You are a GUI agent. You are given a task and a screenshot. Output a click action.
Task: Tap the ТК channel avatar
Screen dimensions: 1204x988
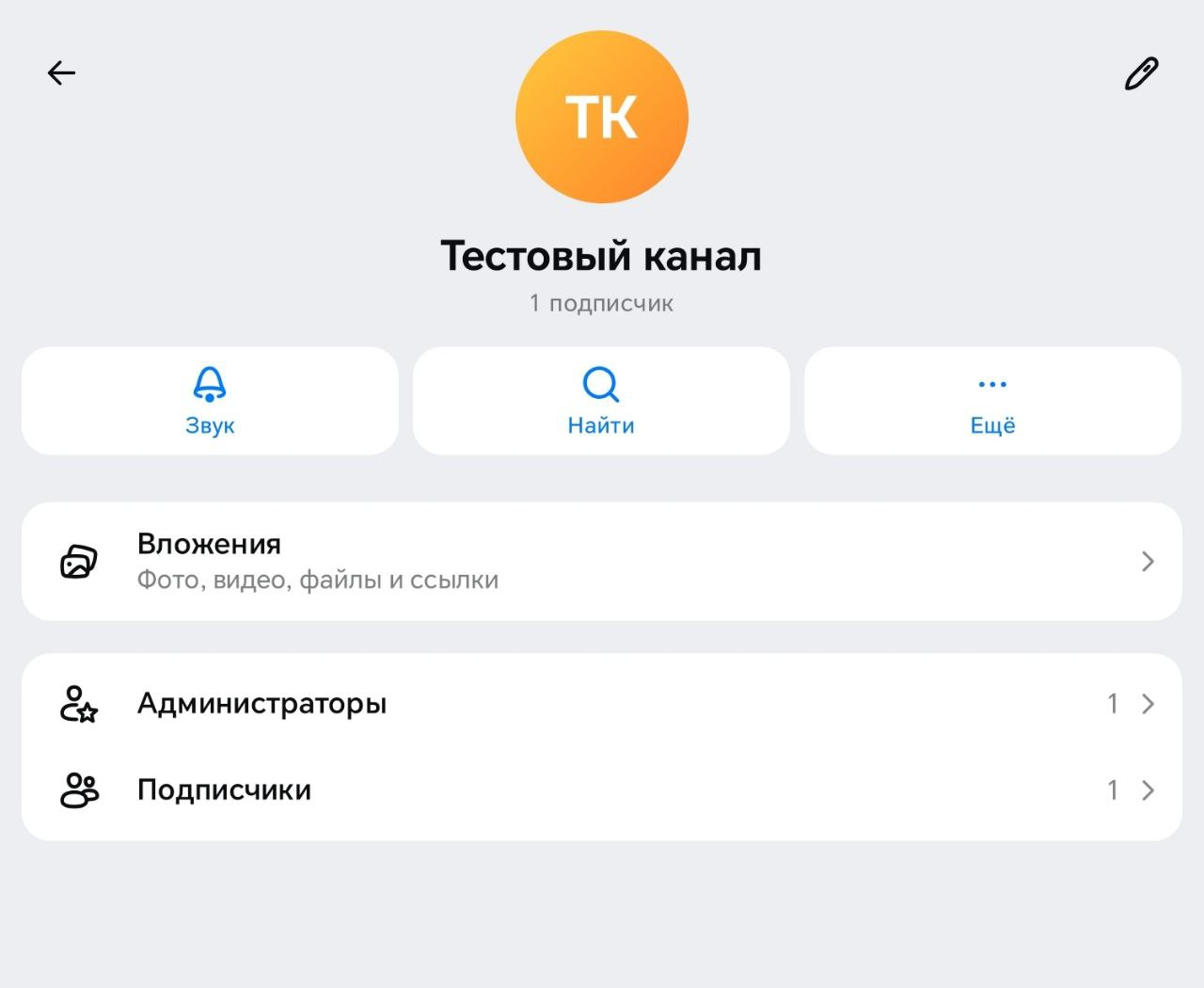click(602, 117)
